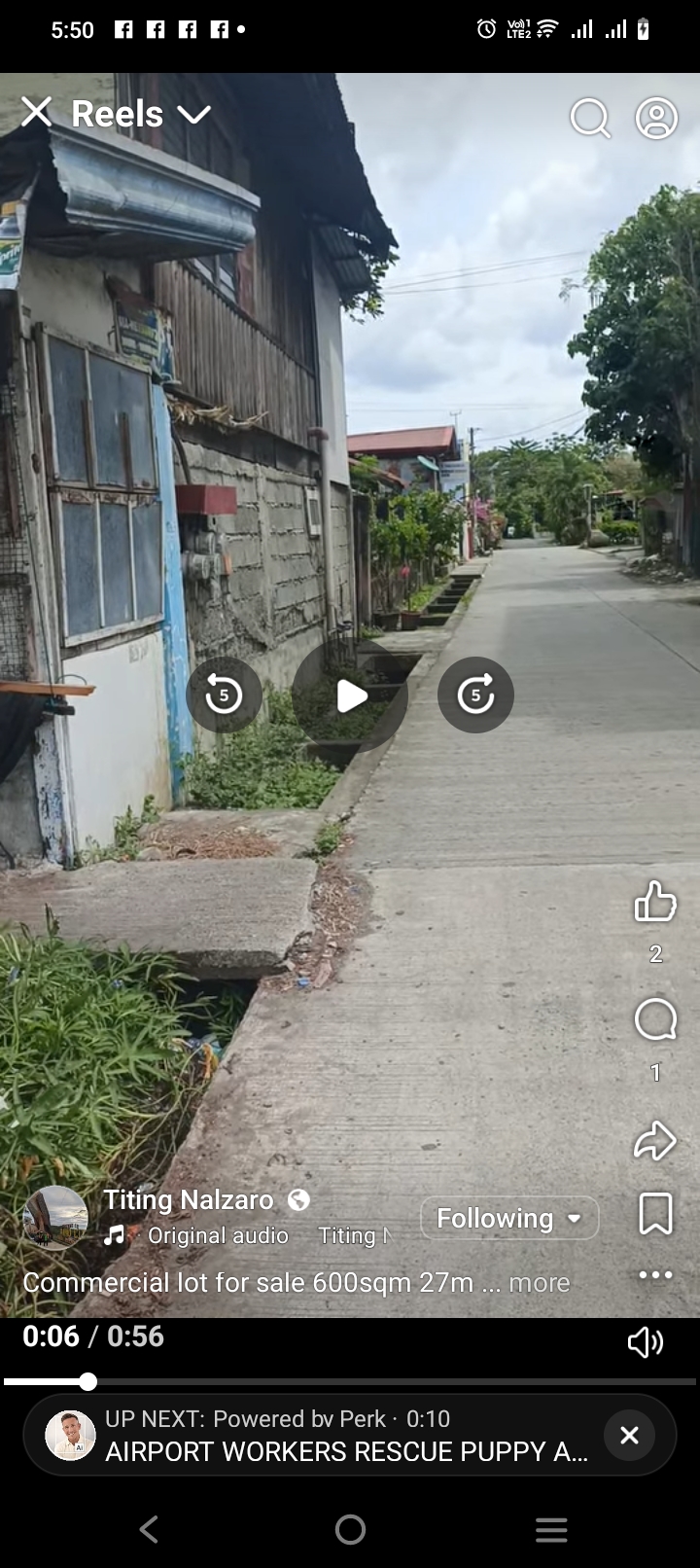Expand caption with the more link
700x1568 pixels.
pyautogui.click(x=539, y=1283)
